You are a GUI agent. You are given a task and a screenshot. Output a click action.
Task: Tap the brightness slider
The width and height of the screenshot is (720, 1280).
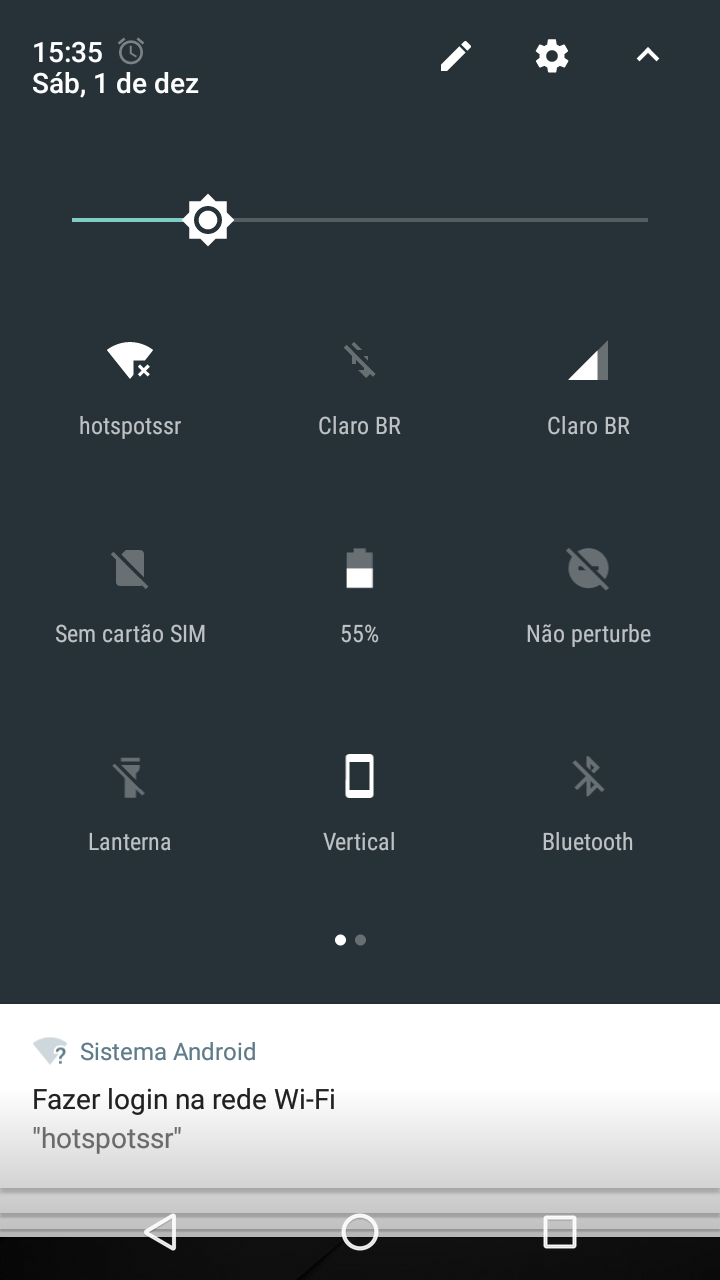click(x=360, y=220)
